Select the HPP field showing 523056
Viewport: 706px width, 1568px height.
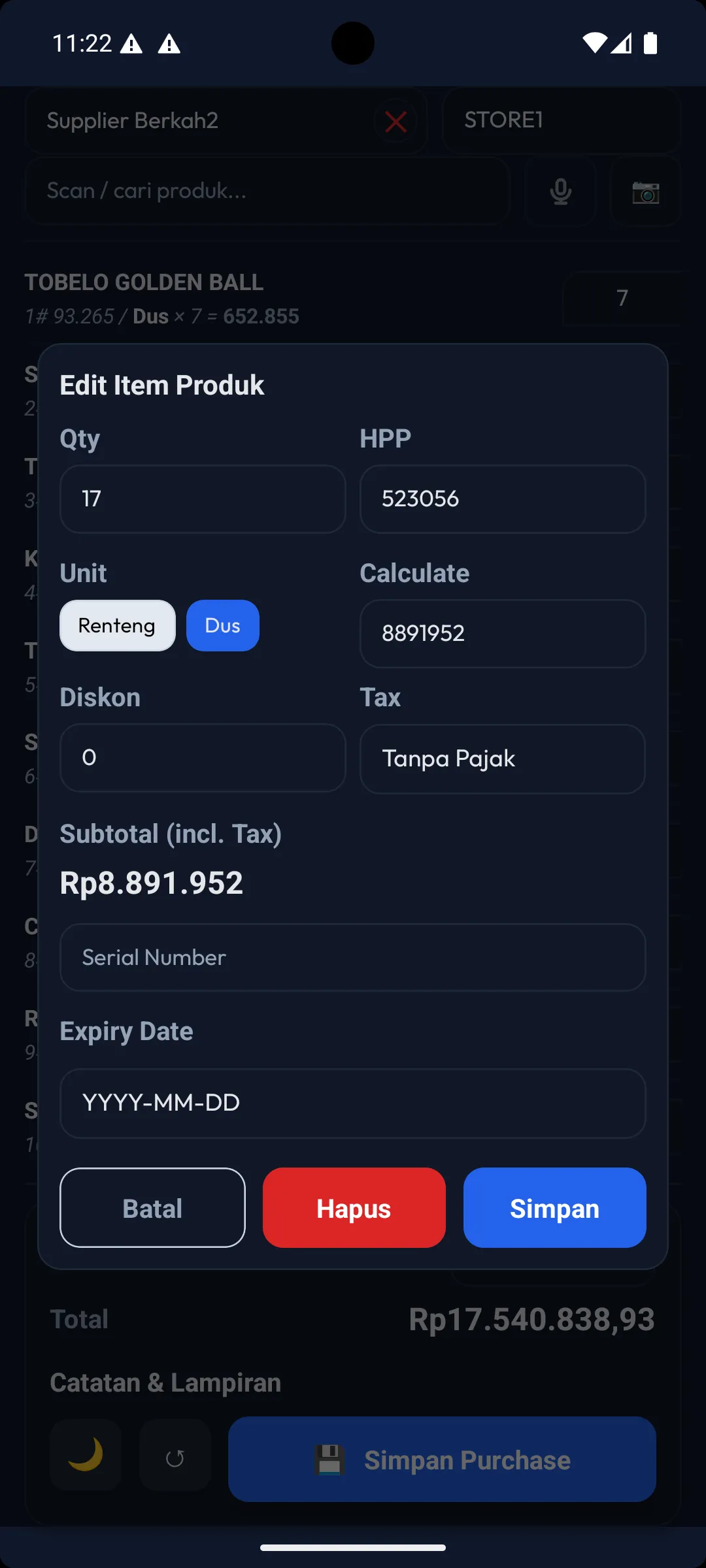pyautogui.click(x=502, y=498)
